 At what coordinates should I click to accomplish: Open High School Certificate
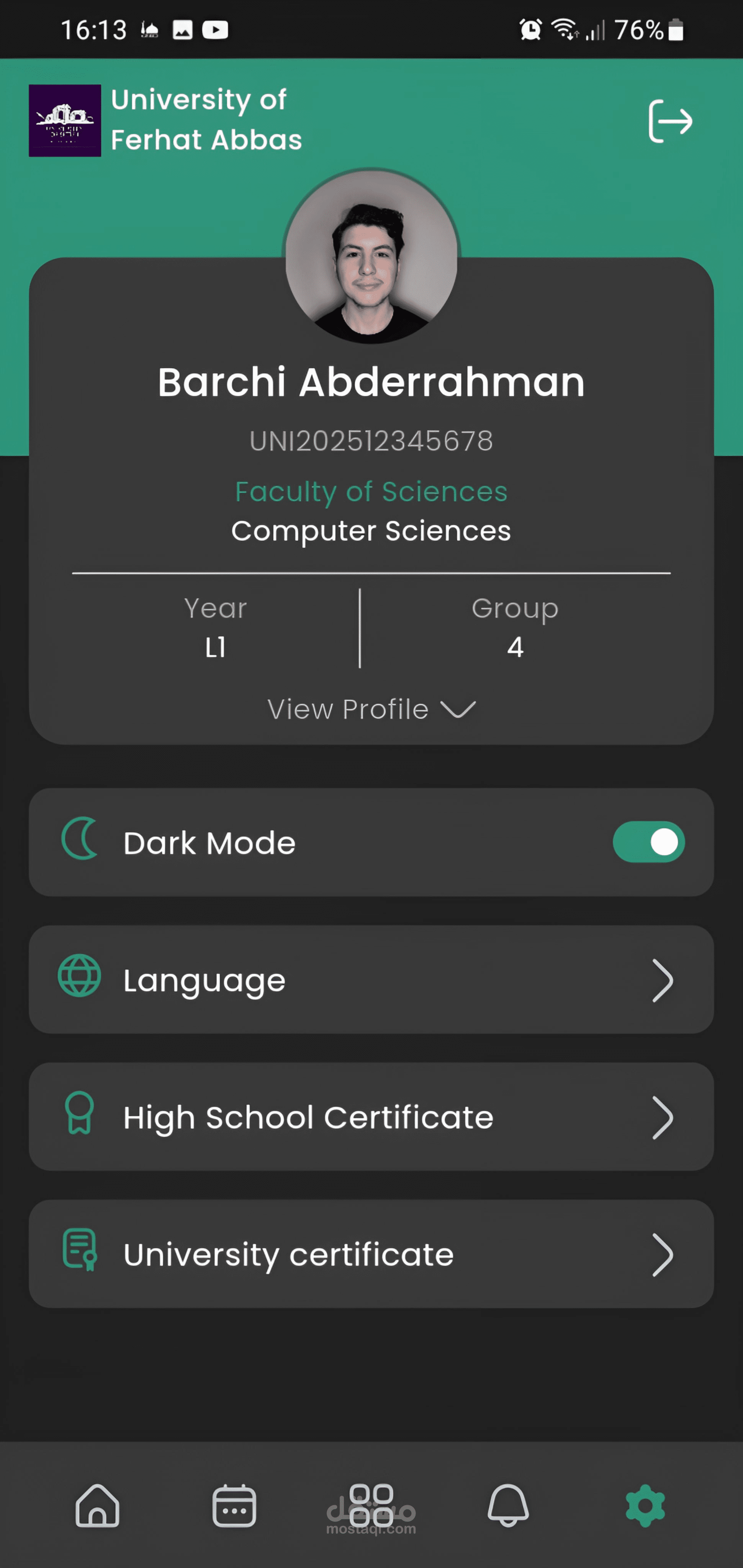click(371, 1117)
